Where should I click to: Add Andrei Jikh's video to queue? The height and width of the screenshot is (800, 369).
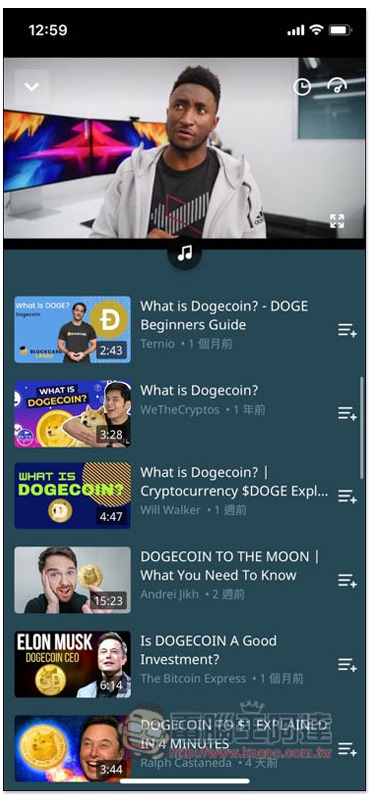point(347,581)
